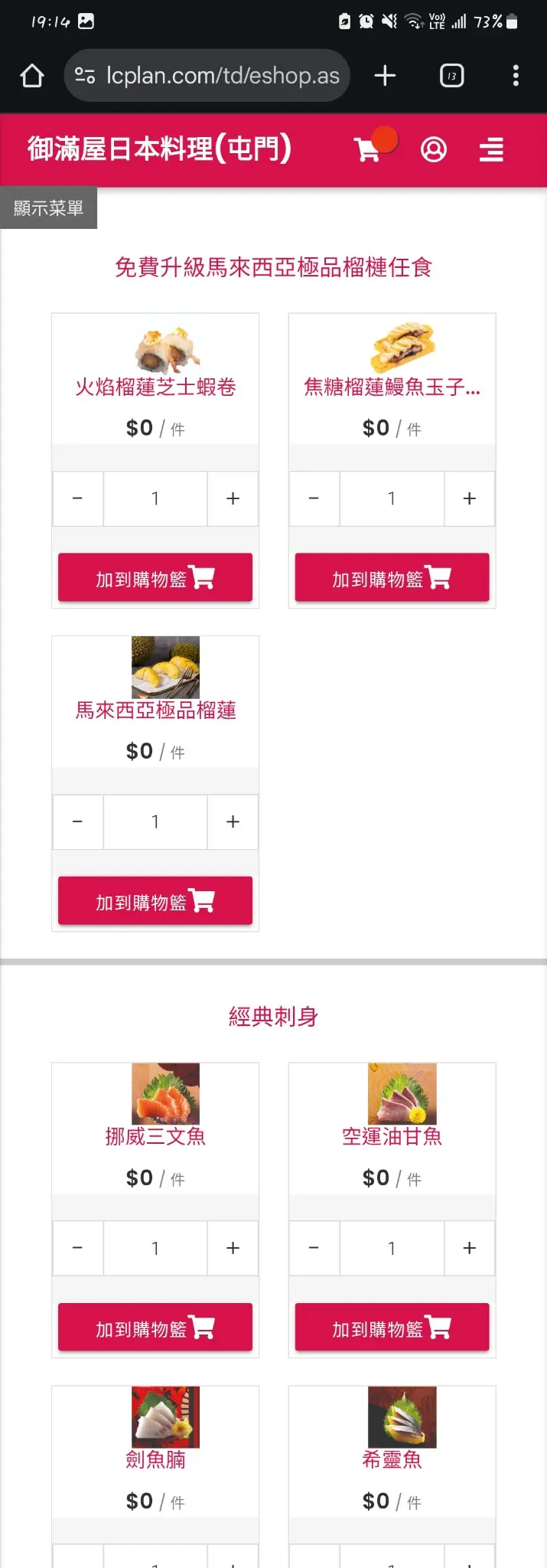Edit the browser address bar URL
547x1568 pixels.
222,76
